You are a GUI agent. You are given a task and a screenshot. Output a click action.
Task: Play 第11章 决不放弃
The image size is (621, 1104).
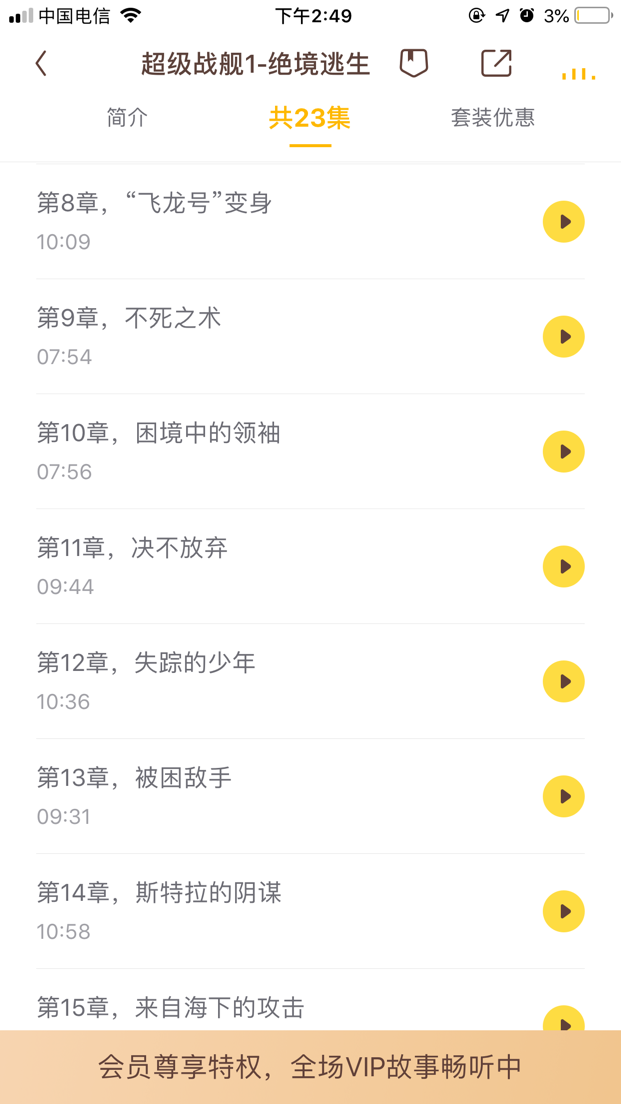pos(564,566)
